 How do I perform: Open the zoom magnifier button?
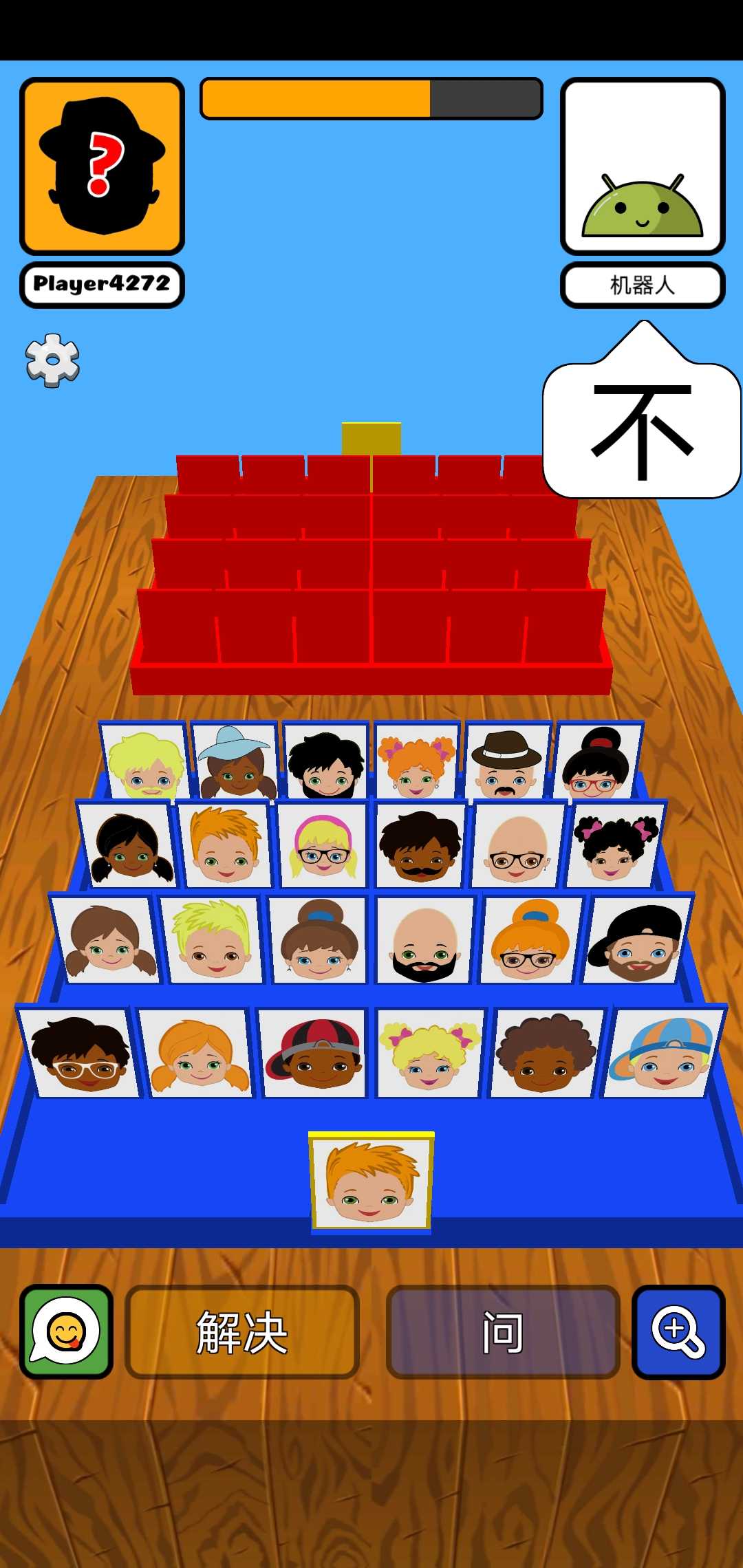click(x=678, y=1331)
